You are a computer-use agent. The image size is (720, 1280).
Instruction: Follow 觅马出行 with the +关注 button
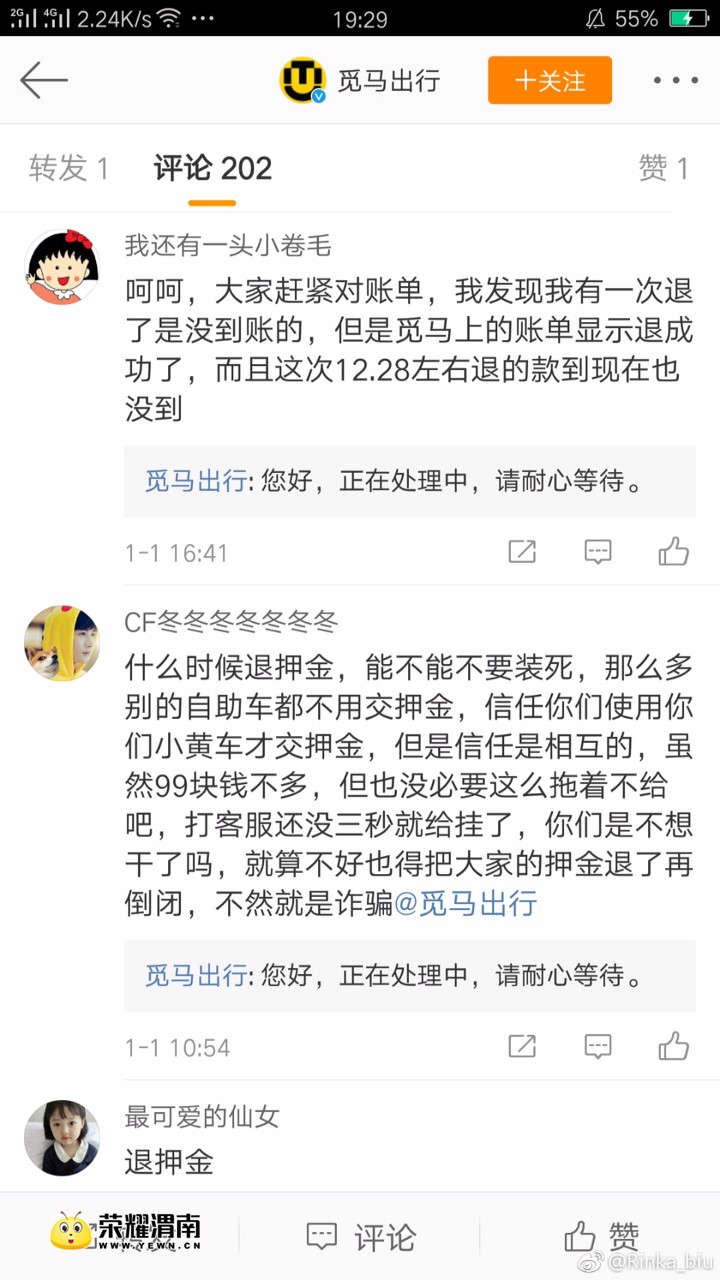[x=549, y=80]
